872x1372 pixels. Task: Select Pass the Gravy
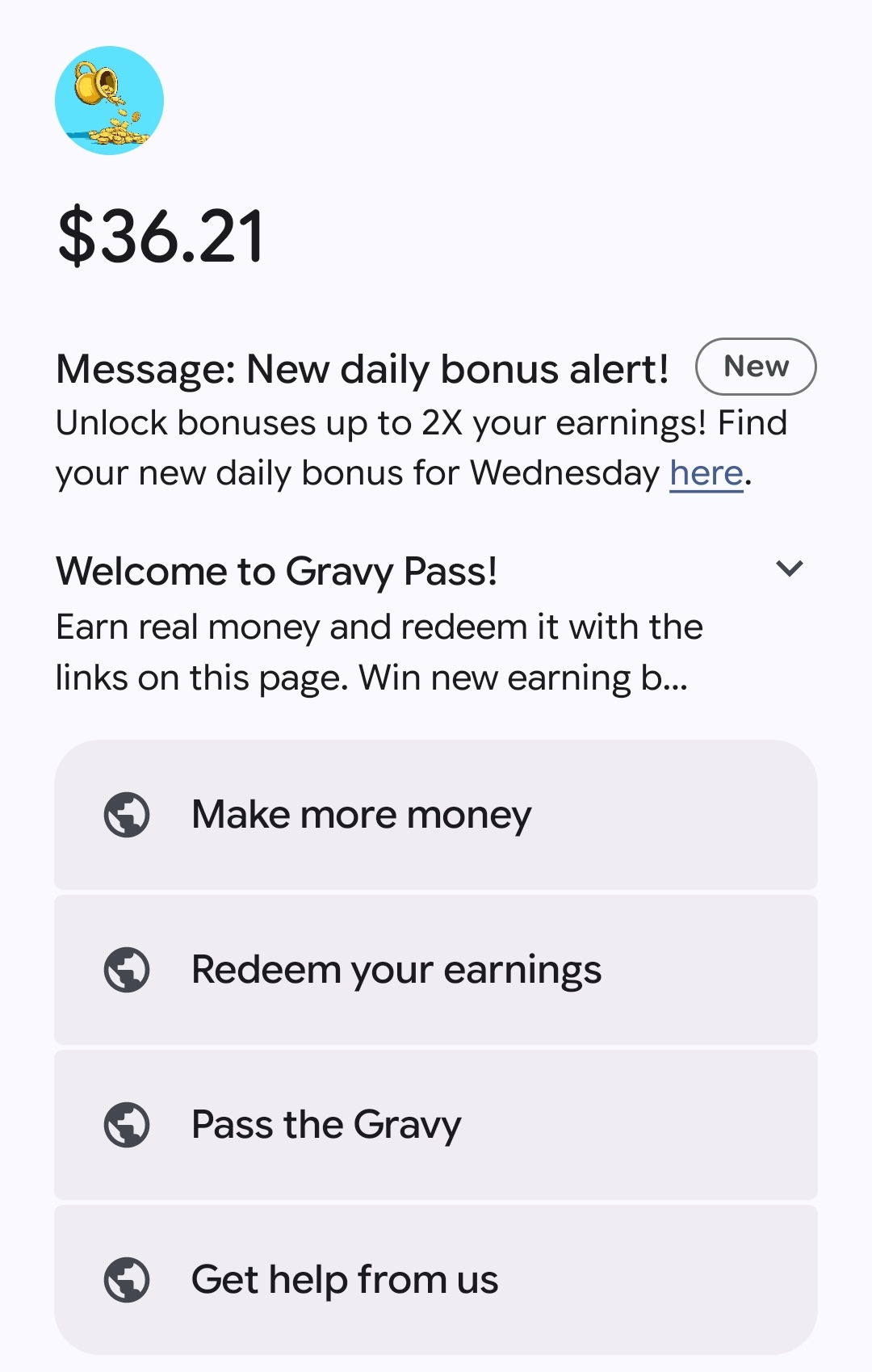[x=436, y=1124]
